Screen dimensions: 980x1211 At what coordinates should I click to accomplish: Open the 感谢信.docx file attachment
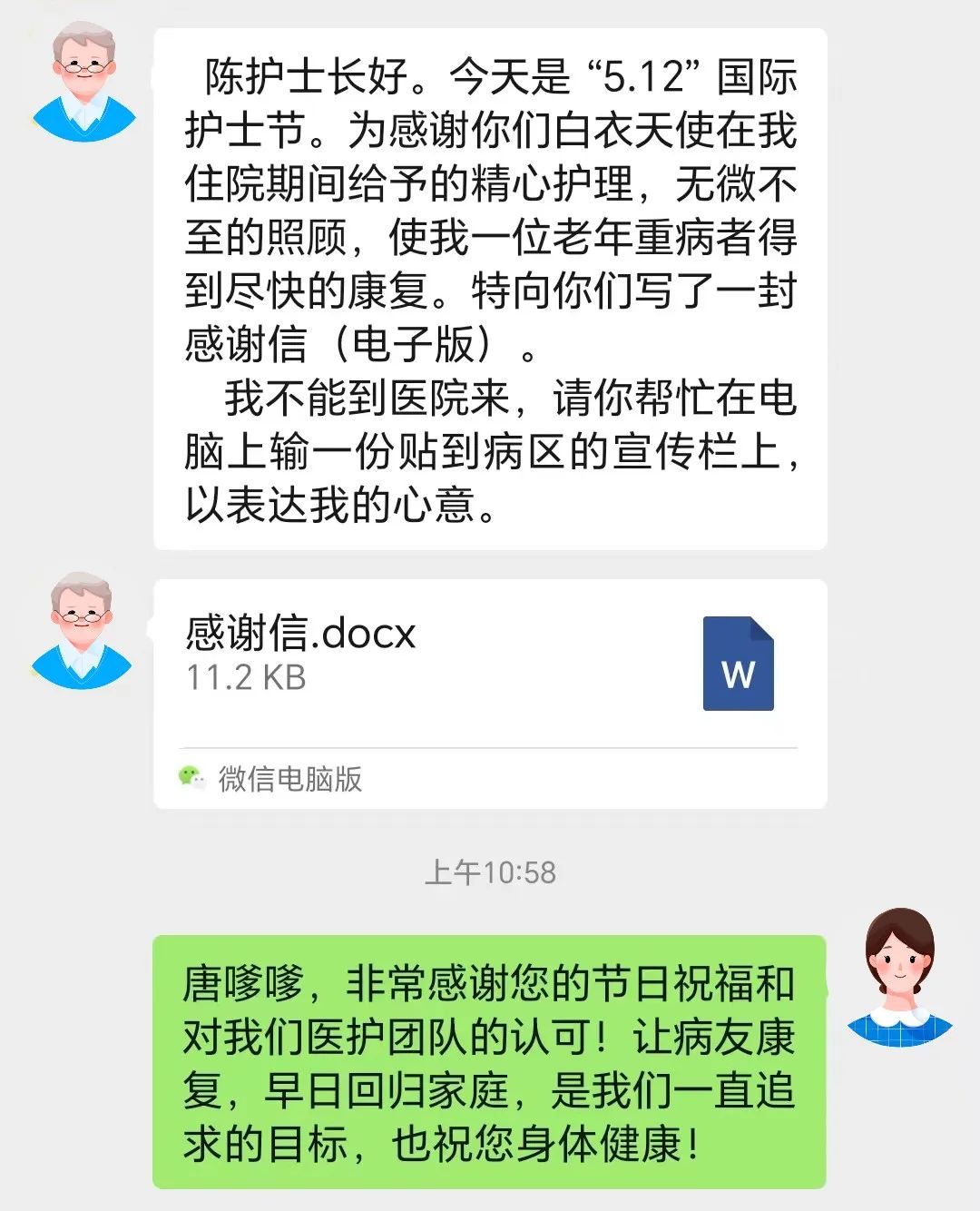[x=490, y=663]
